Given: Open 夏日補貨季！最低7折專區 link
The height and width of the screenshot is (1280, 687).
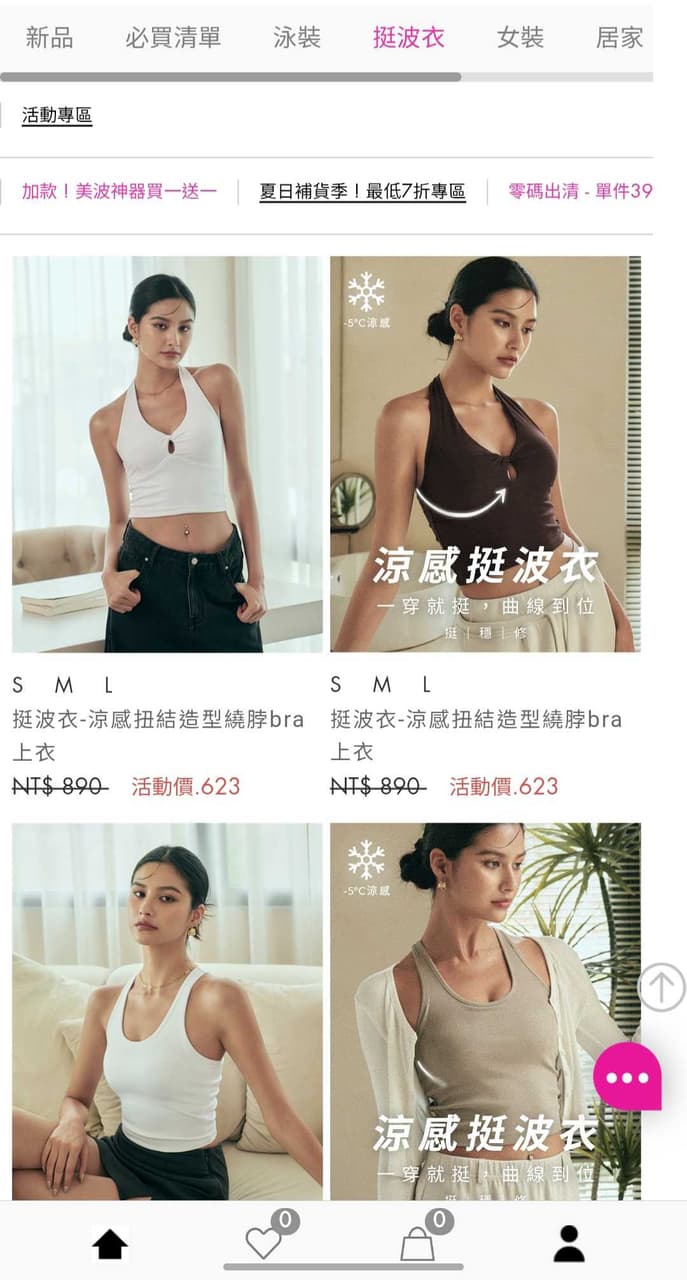Looking at the screenshot, I should pyautogui.click(x=362, y=191).
